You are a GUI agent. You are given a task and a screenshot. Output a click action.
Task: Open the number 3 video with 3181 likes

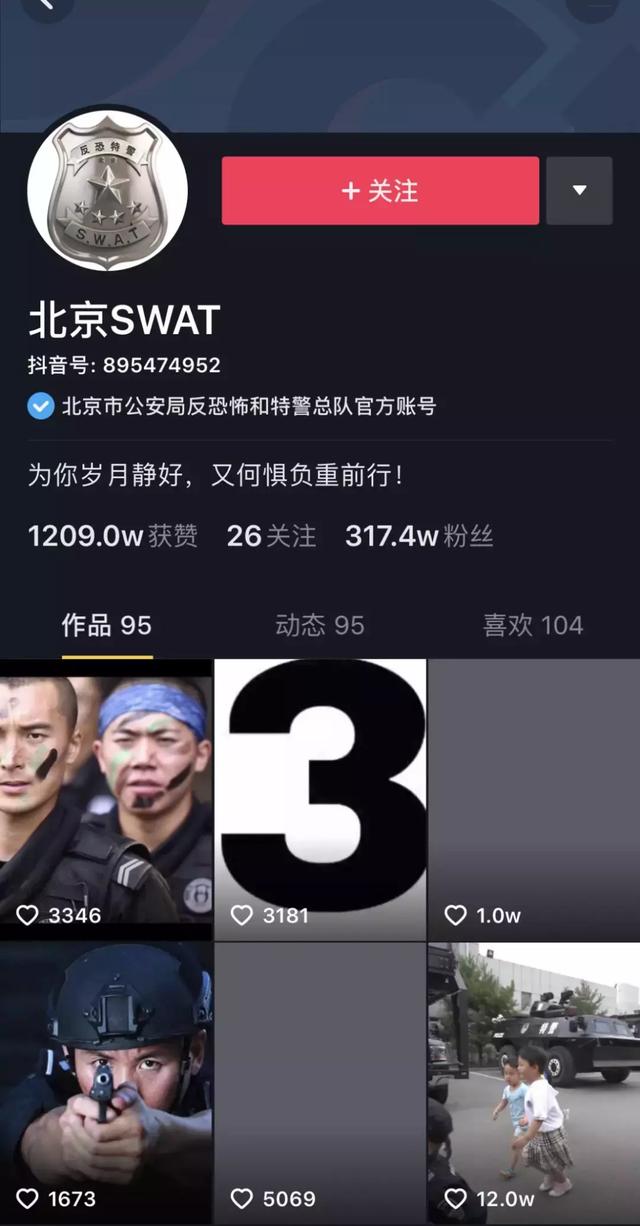coord(320,800)
